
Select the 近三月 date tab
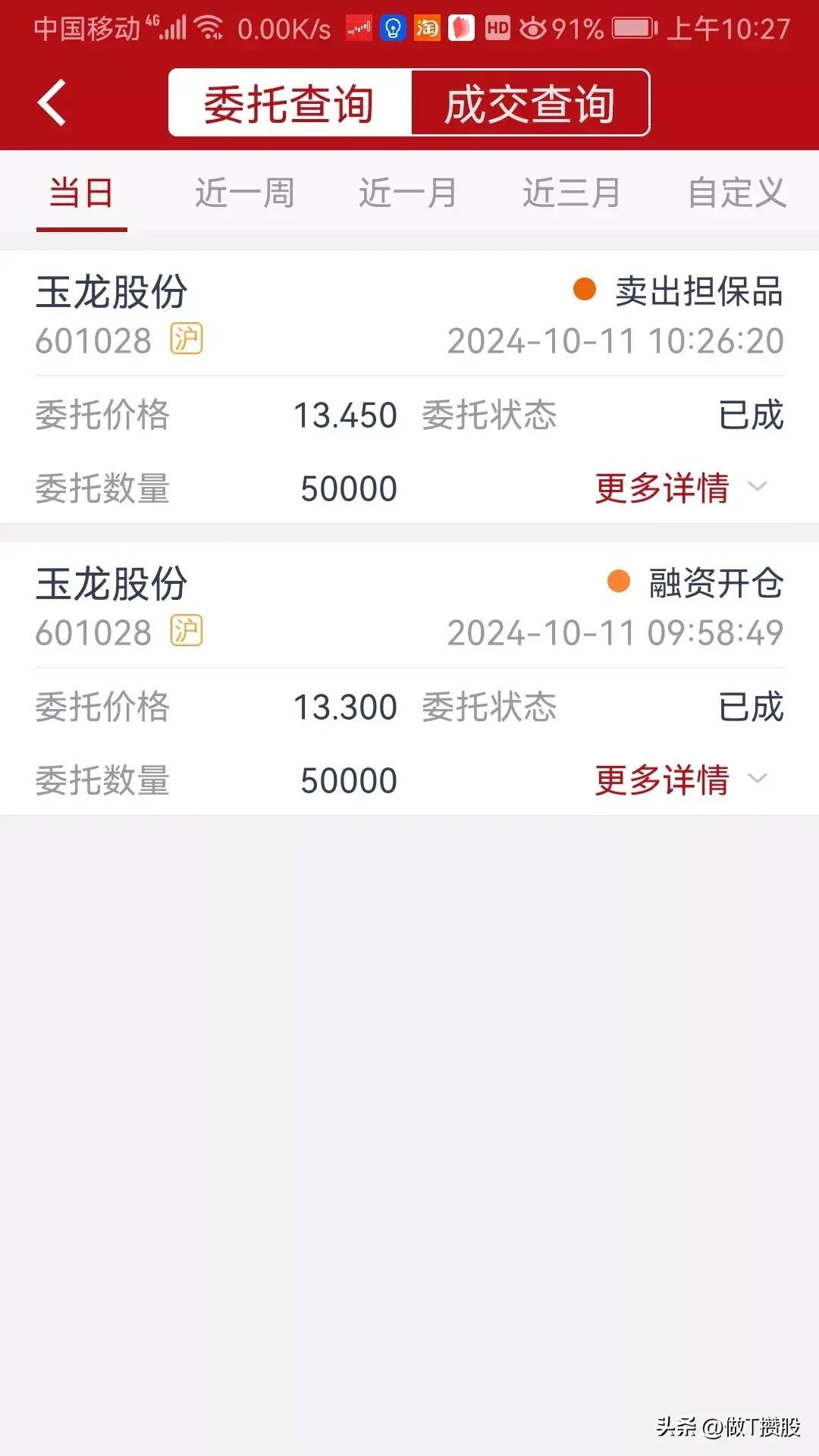pyautogui.click(x=572, y=193)
